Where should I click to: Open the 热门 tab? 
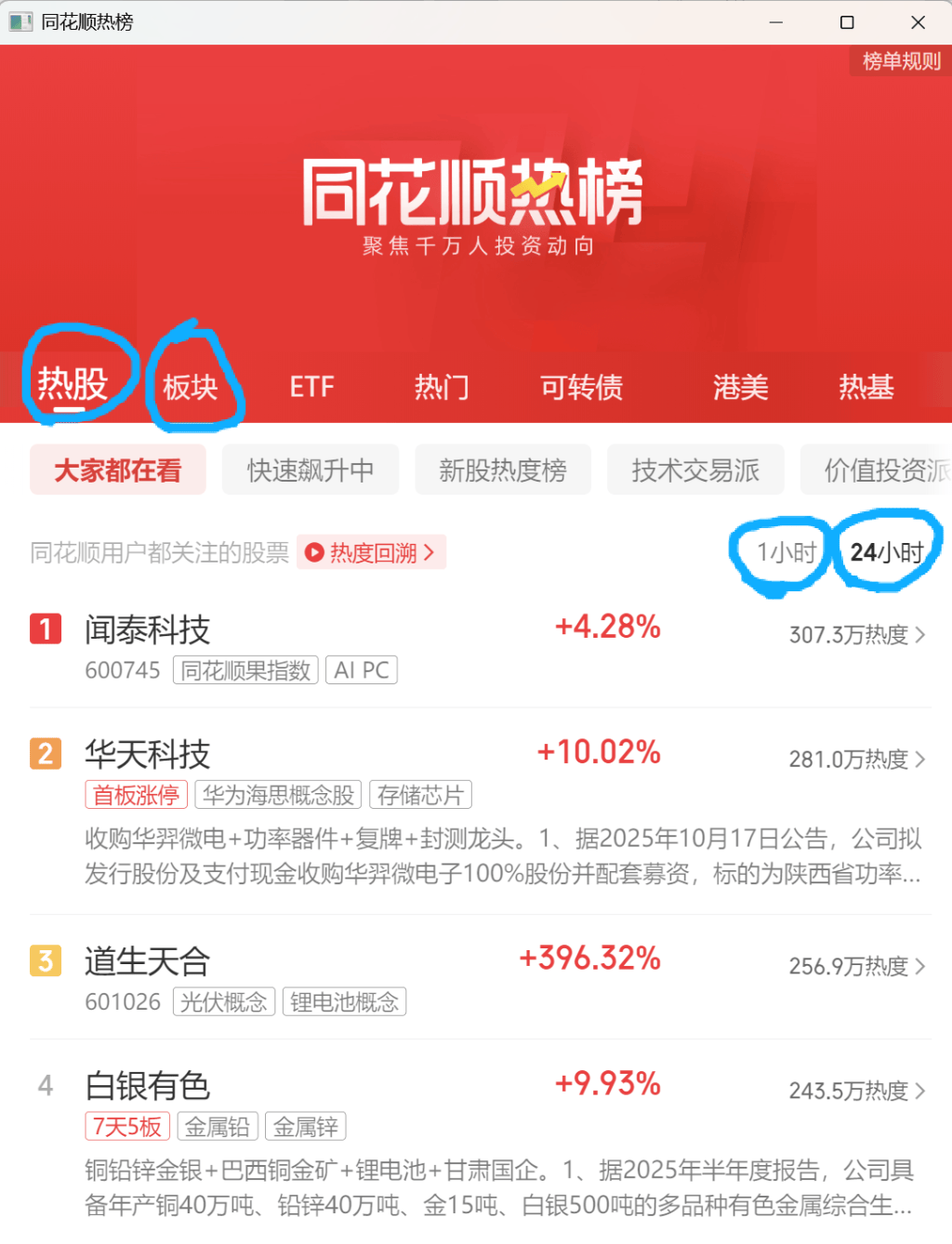coord(442,387)
